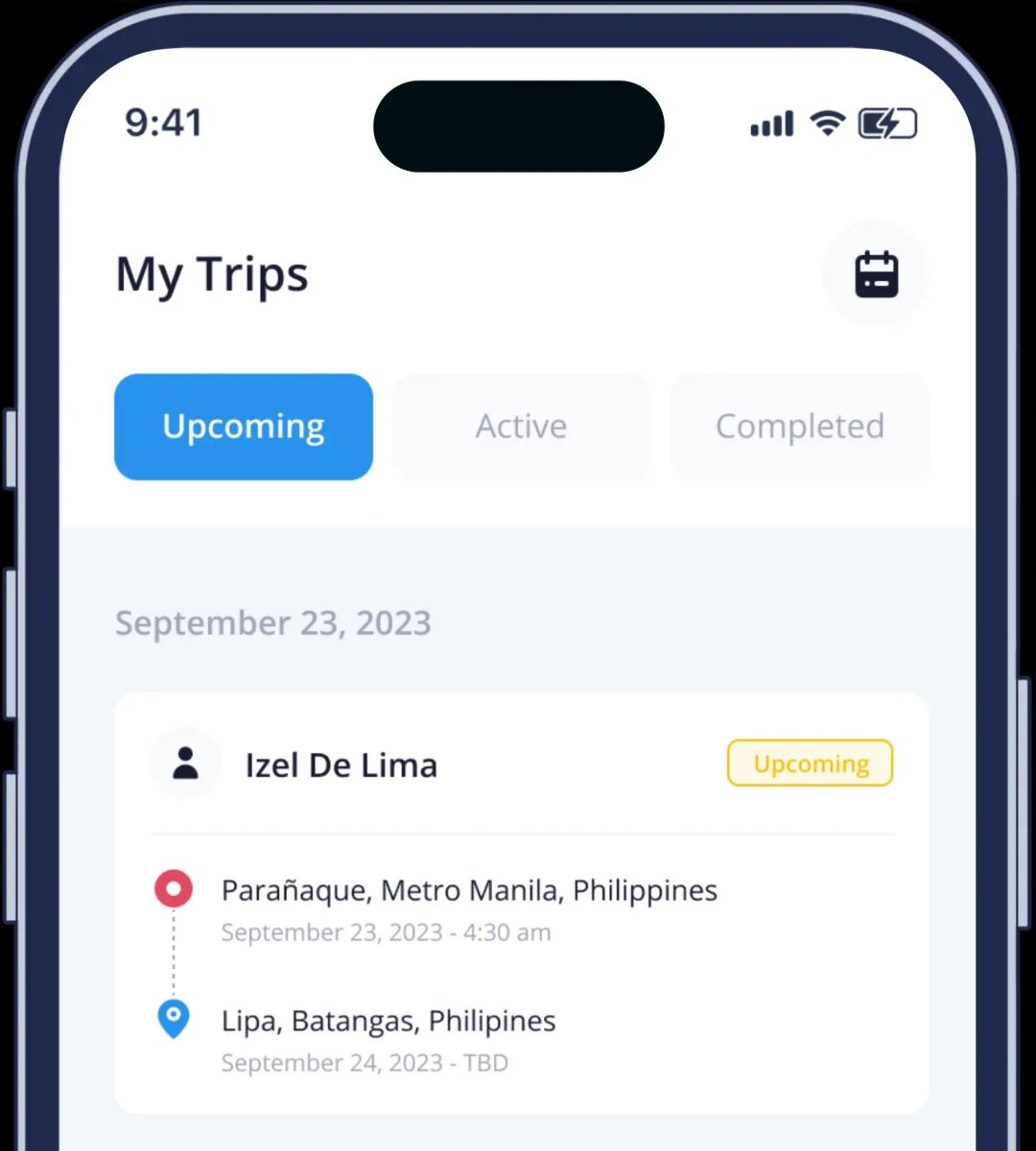Viewport: 1036px width, 1151px height.
Task: Expand the Lipa, Batangas destination details
Action: (388, 1021)
